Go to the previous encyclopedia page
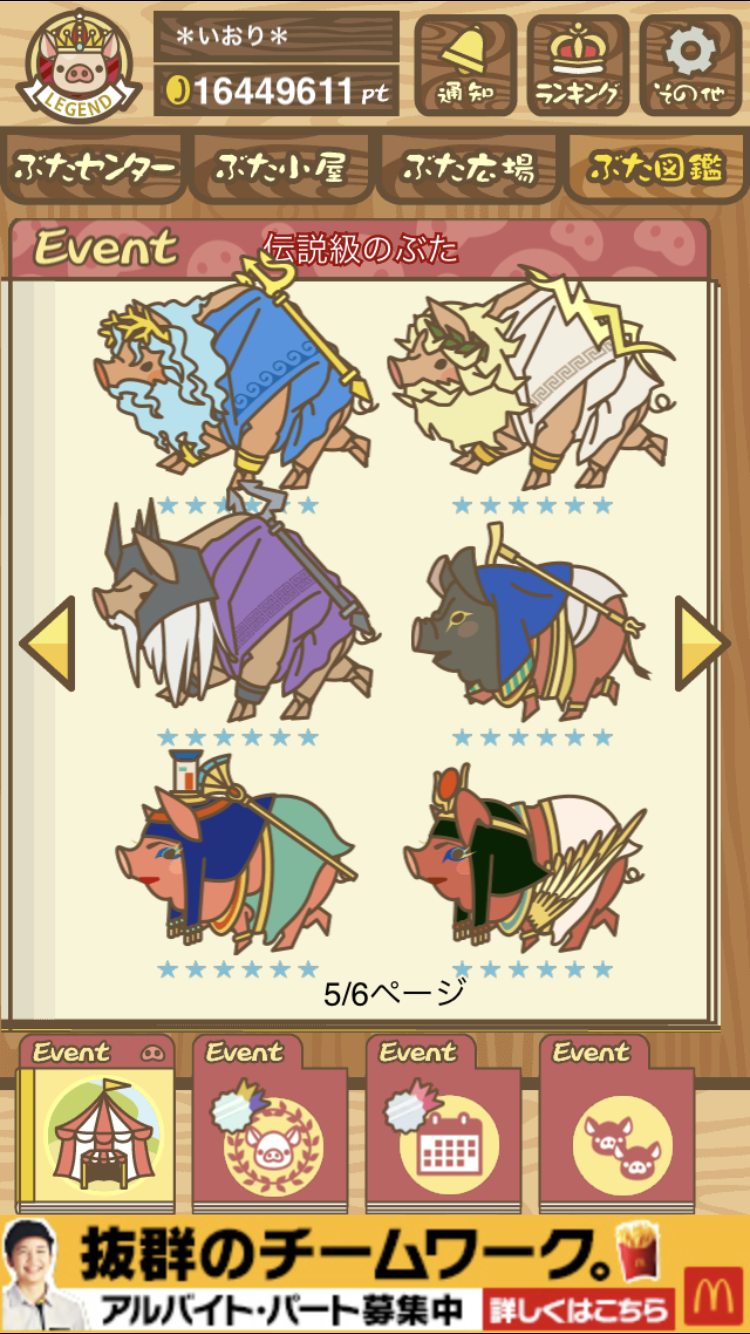 pyautogui.click(x=48, y=643)
